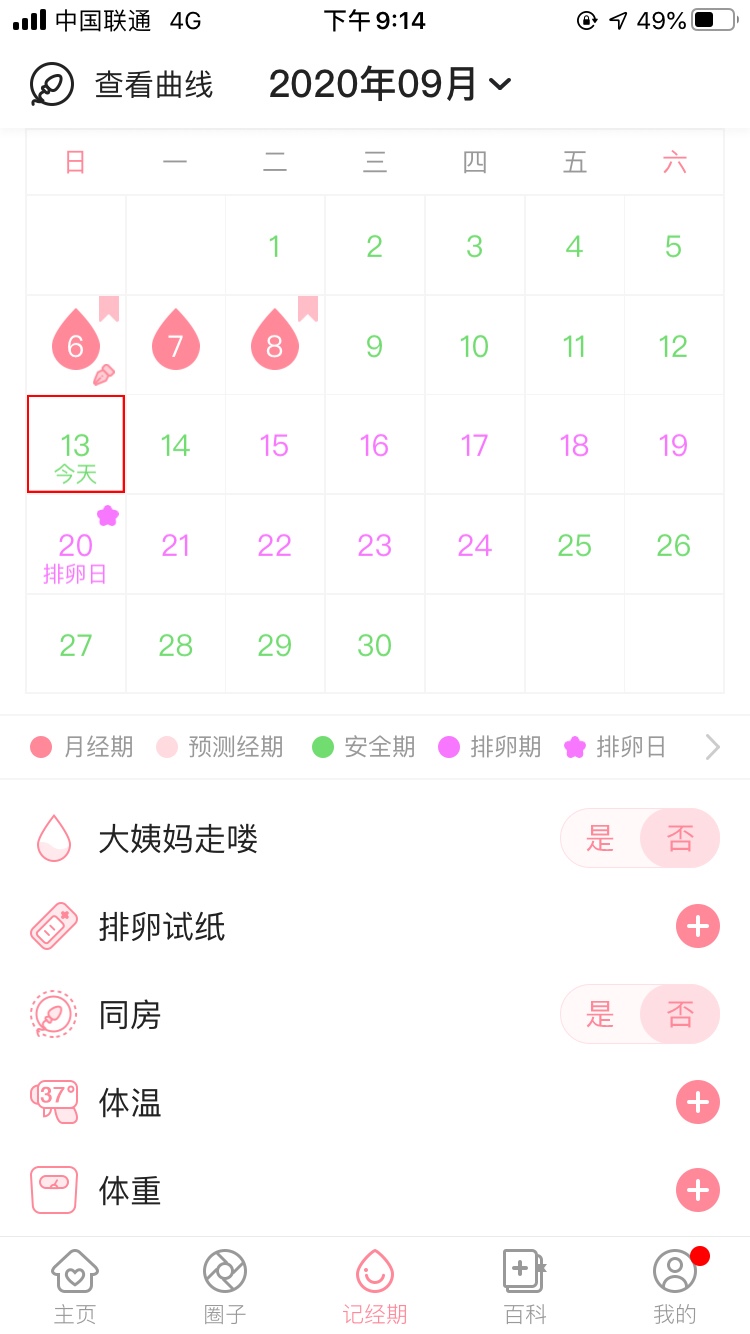
Task: Add a 体温 temperature record
Action: (x=698, y=1102)
